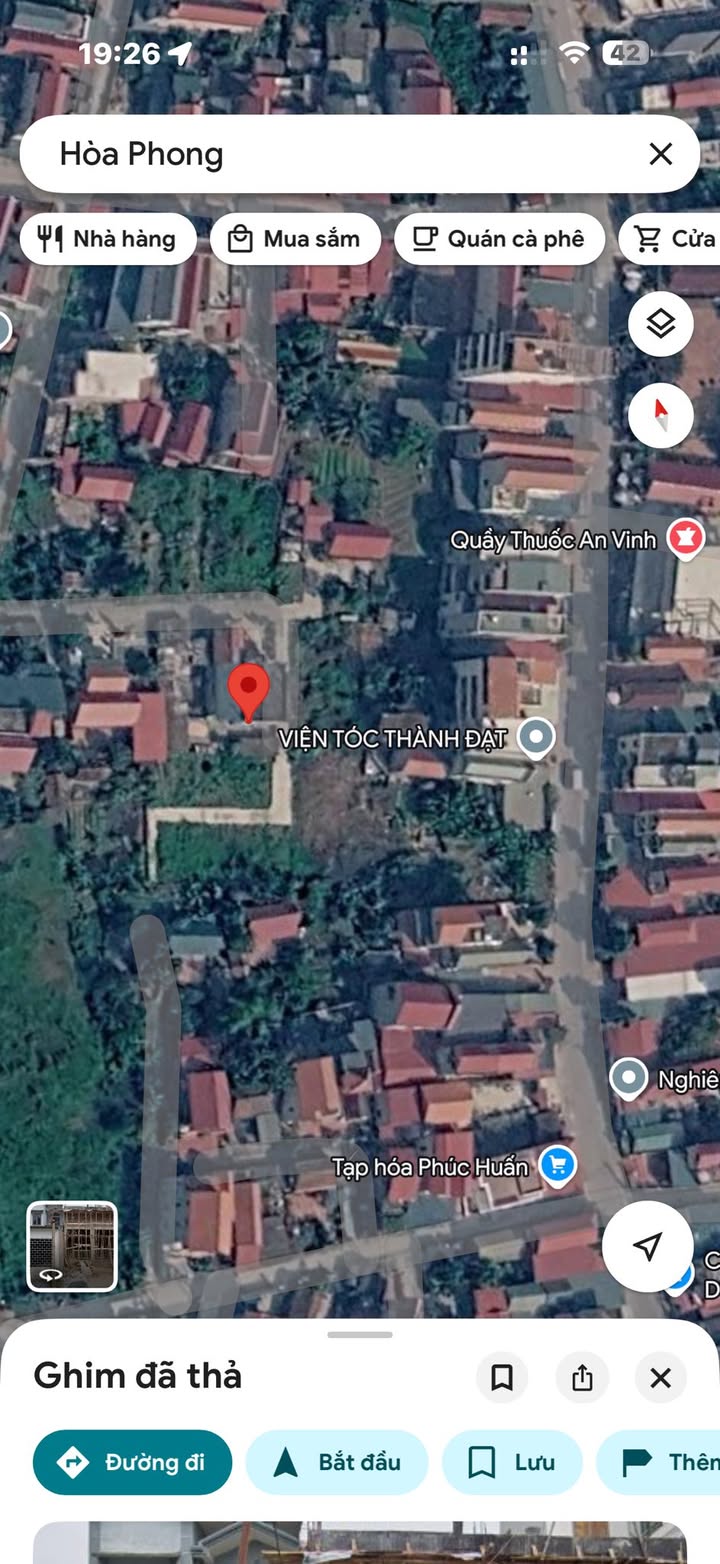Open Tạp hóa Phúc Huấn shop marker
The width and height of the screenshot is (720, 1564).
[x=557, y=1165]
